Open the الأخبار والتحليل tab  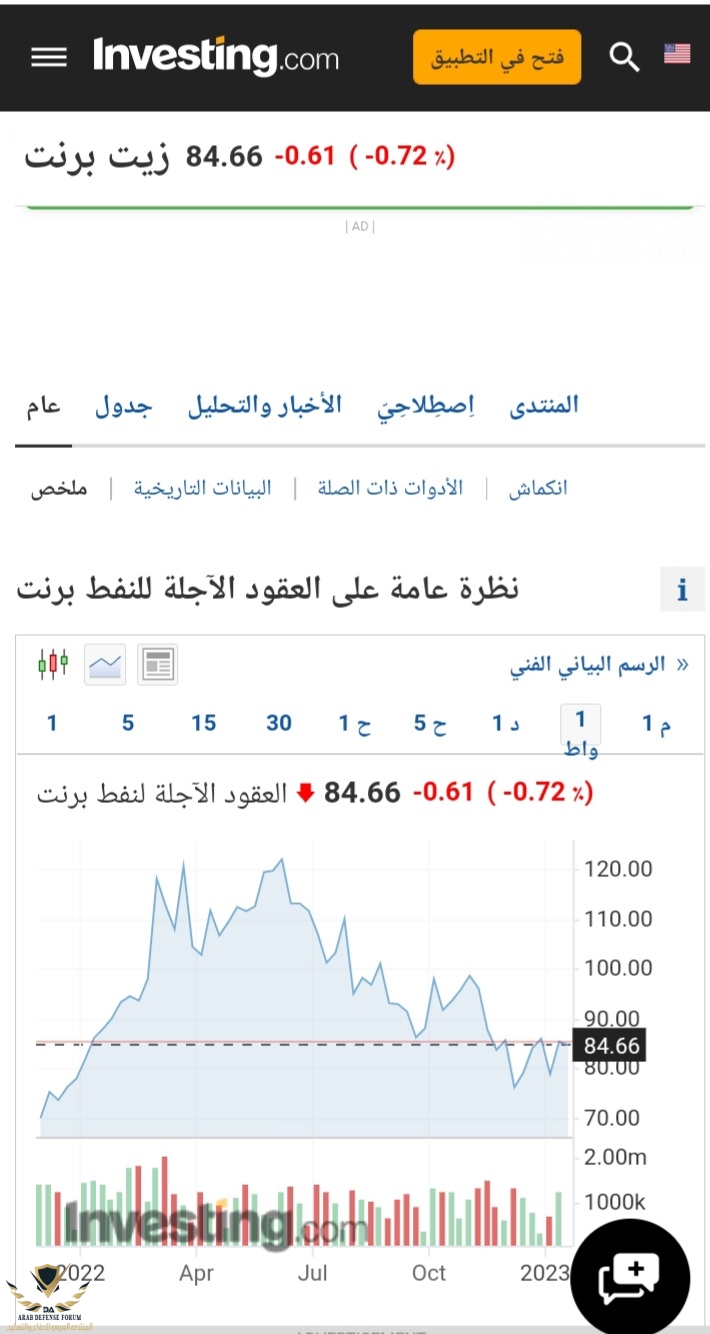265,406
